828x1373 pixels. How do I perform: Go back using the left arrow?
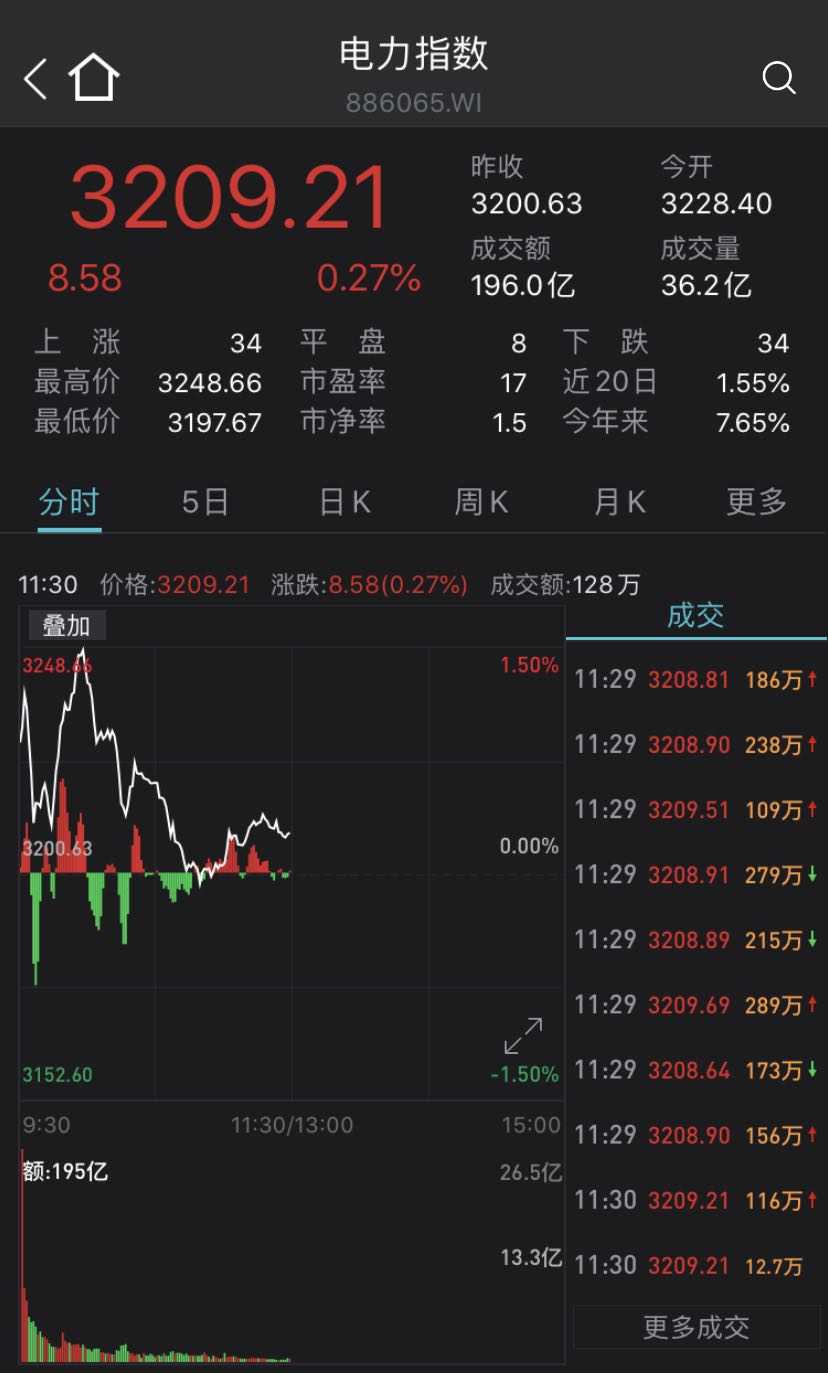tap(36, 79)
